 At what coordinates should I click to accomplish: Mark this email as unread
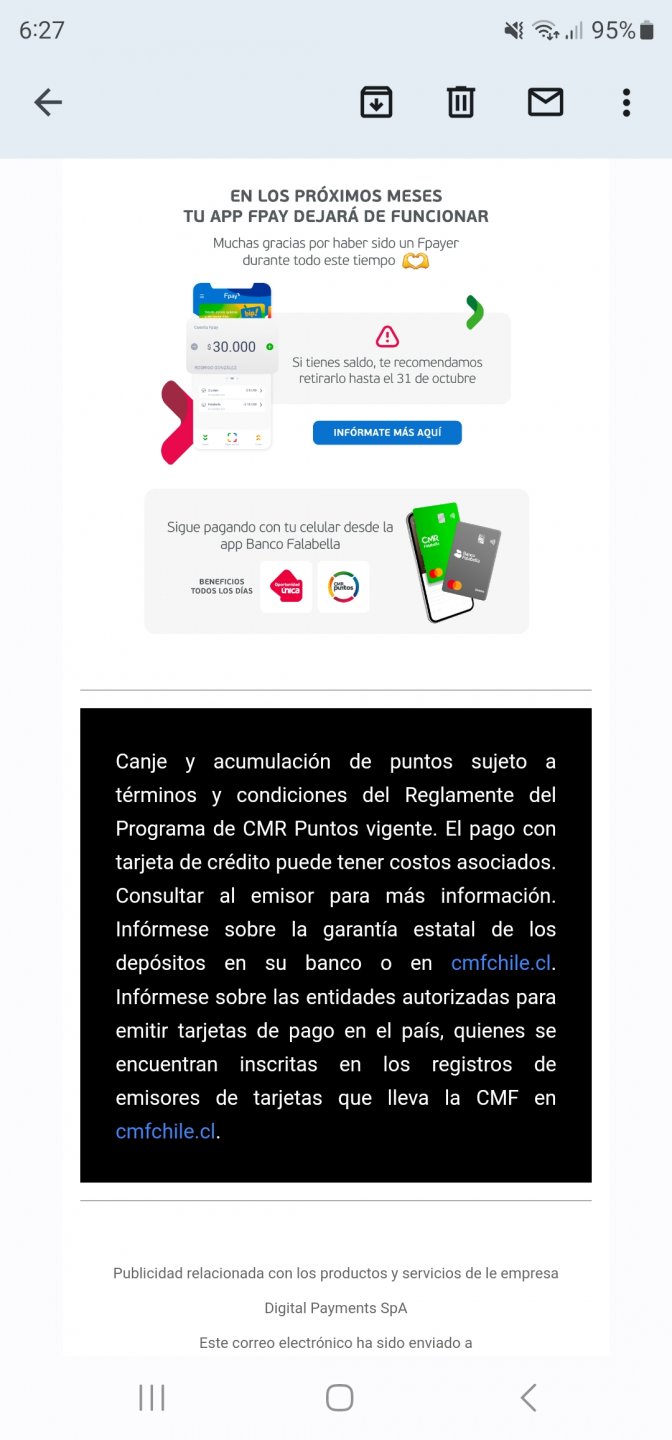545,102
